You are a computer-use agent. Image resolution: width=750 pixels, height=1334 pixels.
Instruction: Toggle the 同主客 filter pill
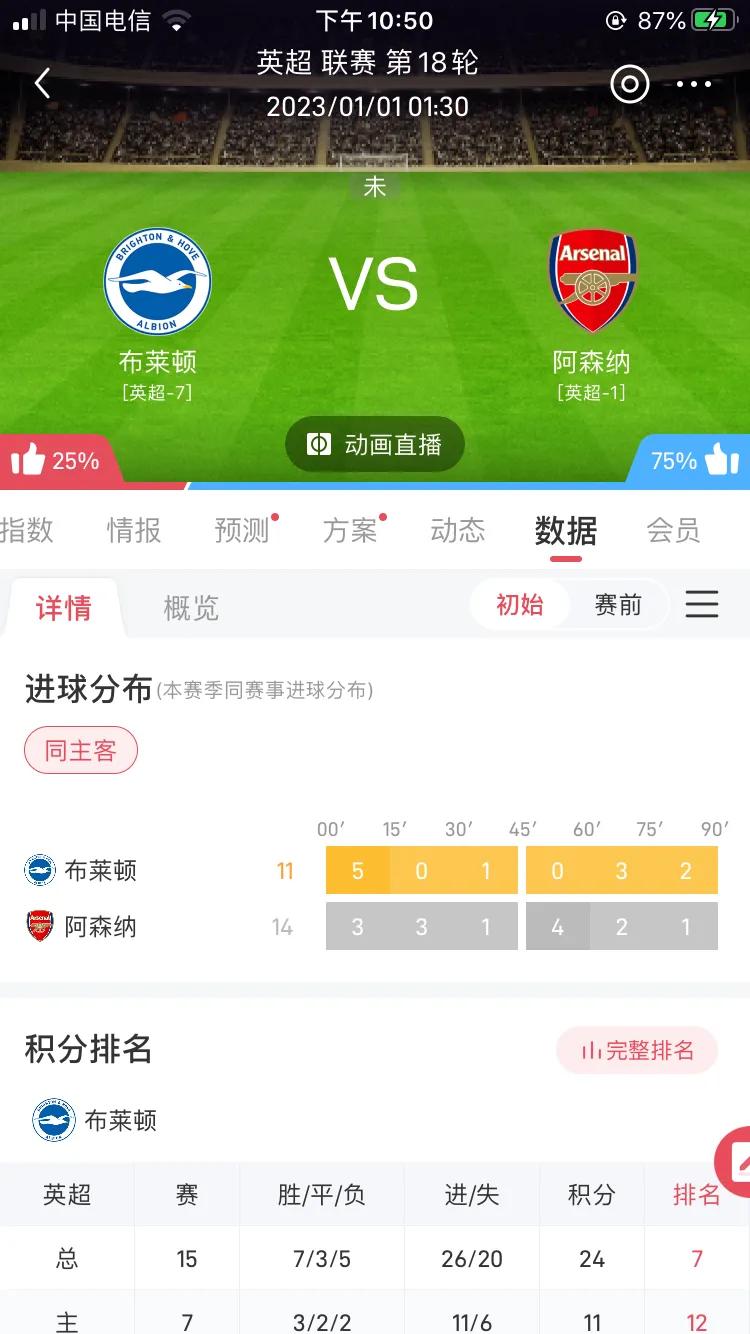[x=81, y=750]
